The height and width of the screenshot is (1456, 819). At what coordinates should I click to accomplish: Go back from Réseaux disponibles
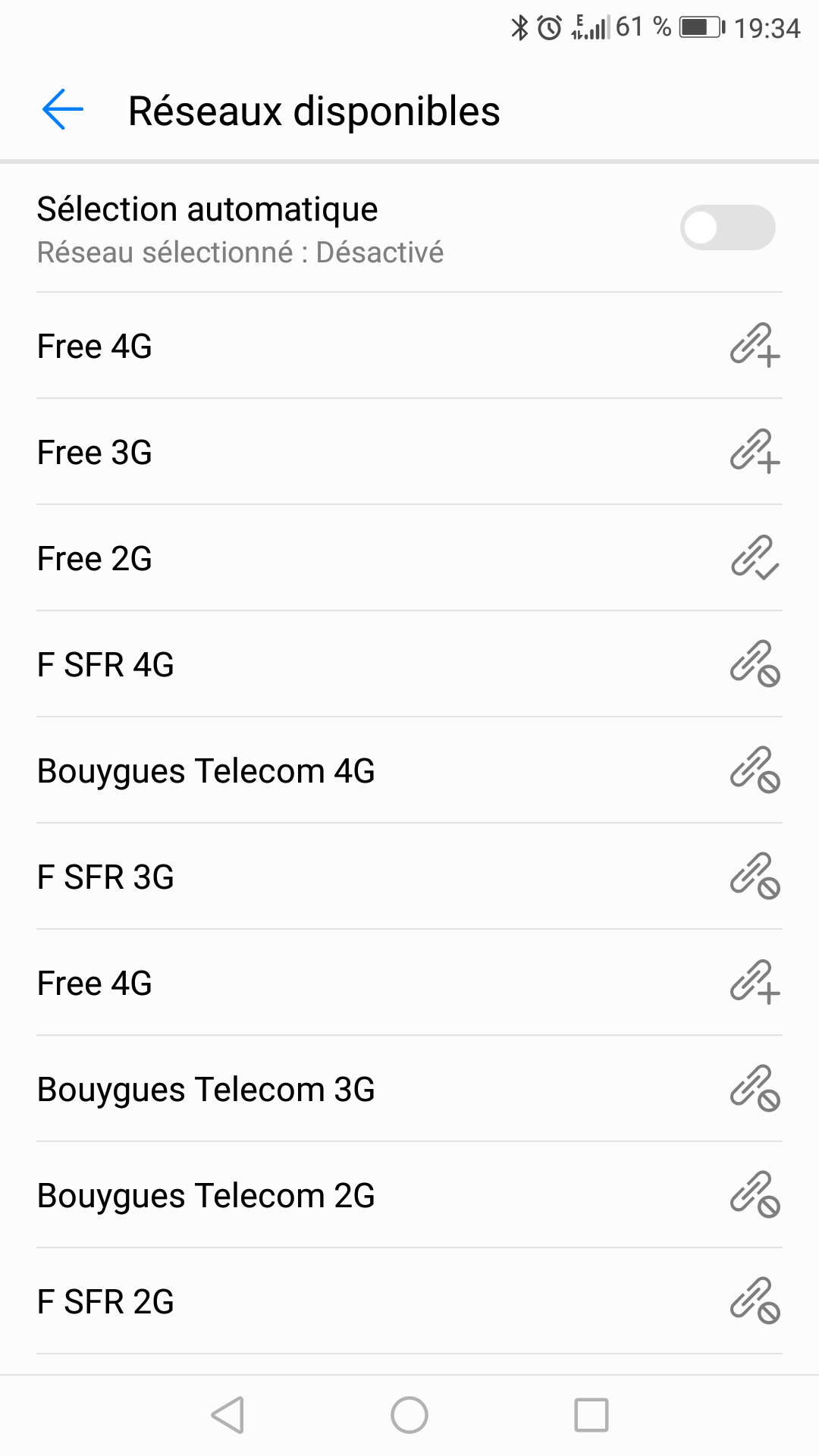pyautogui.click(x=63, y=110)
